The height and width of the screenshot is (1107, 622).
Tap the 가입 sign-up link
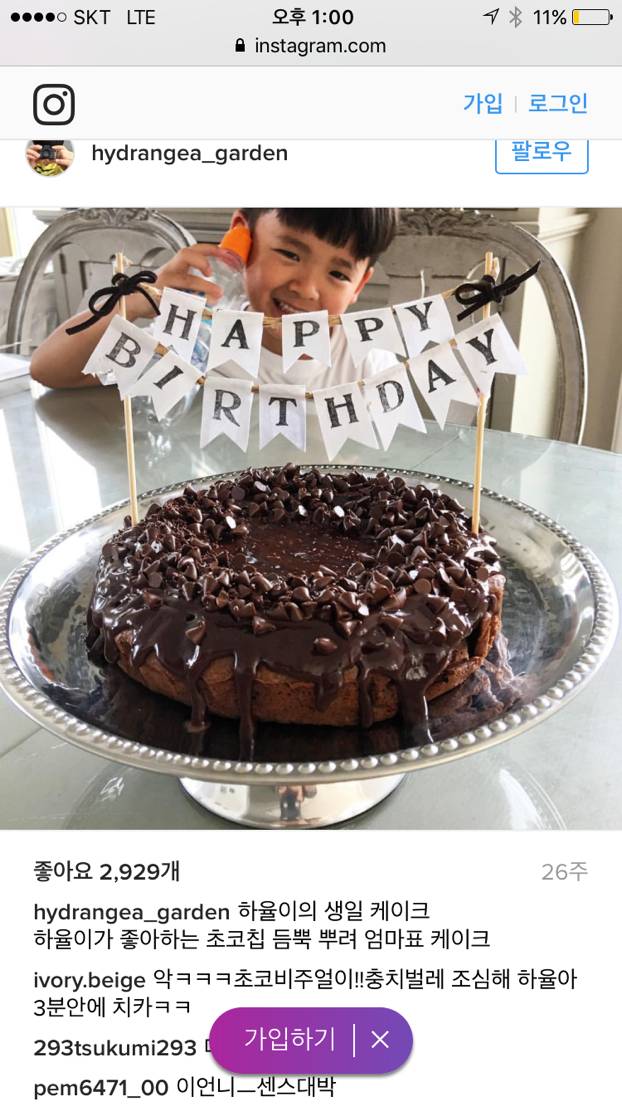482,104
